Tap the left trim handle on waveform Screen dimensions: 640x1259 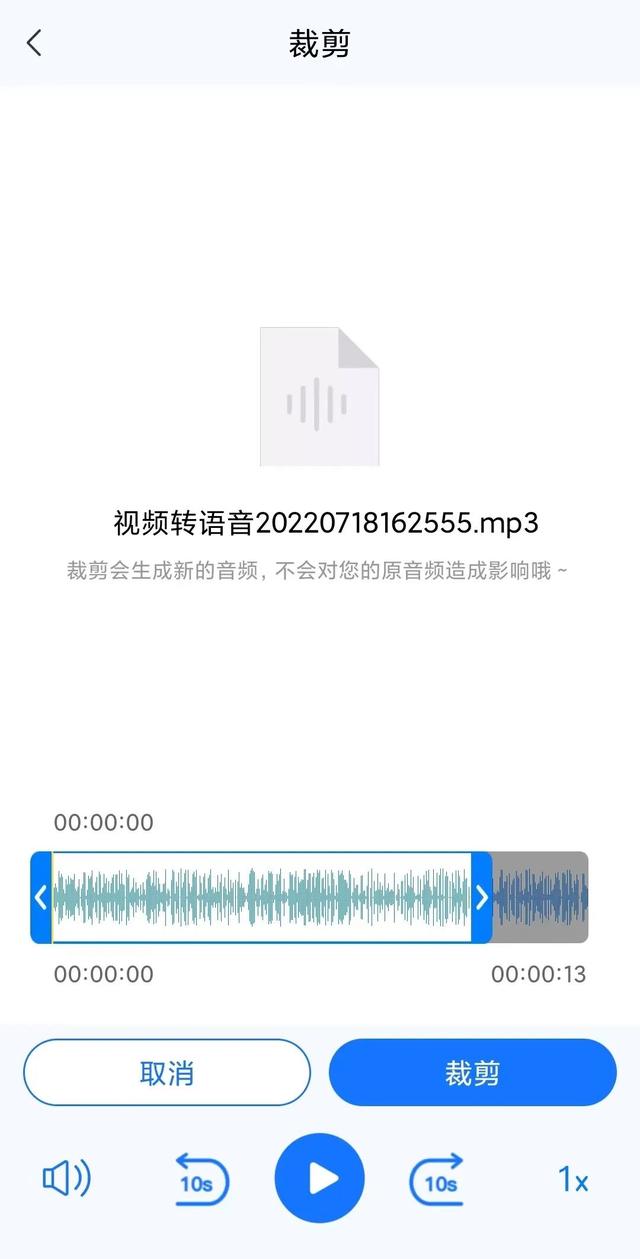[41, 897]
